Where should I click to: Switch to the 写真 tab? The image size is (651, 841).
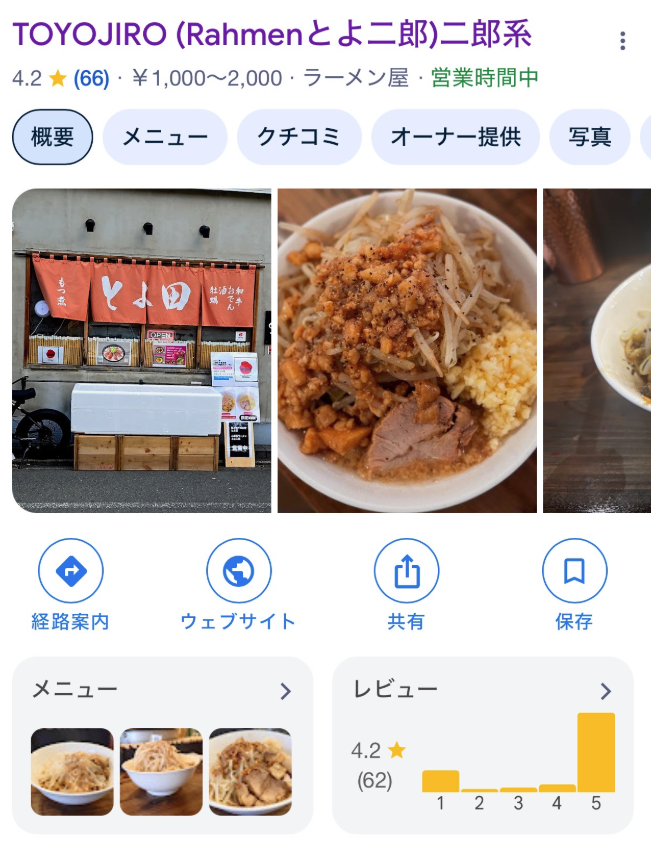pyautogui.click(x=590, y=137)
